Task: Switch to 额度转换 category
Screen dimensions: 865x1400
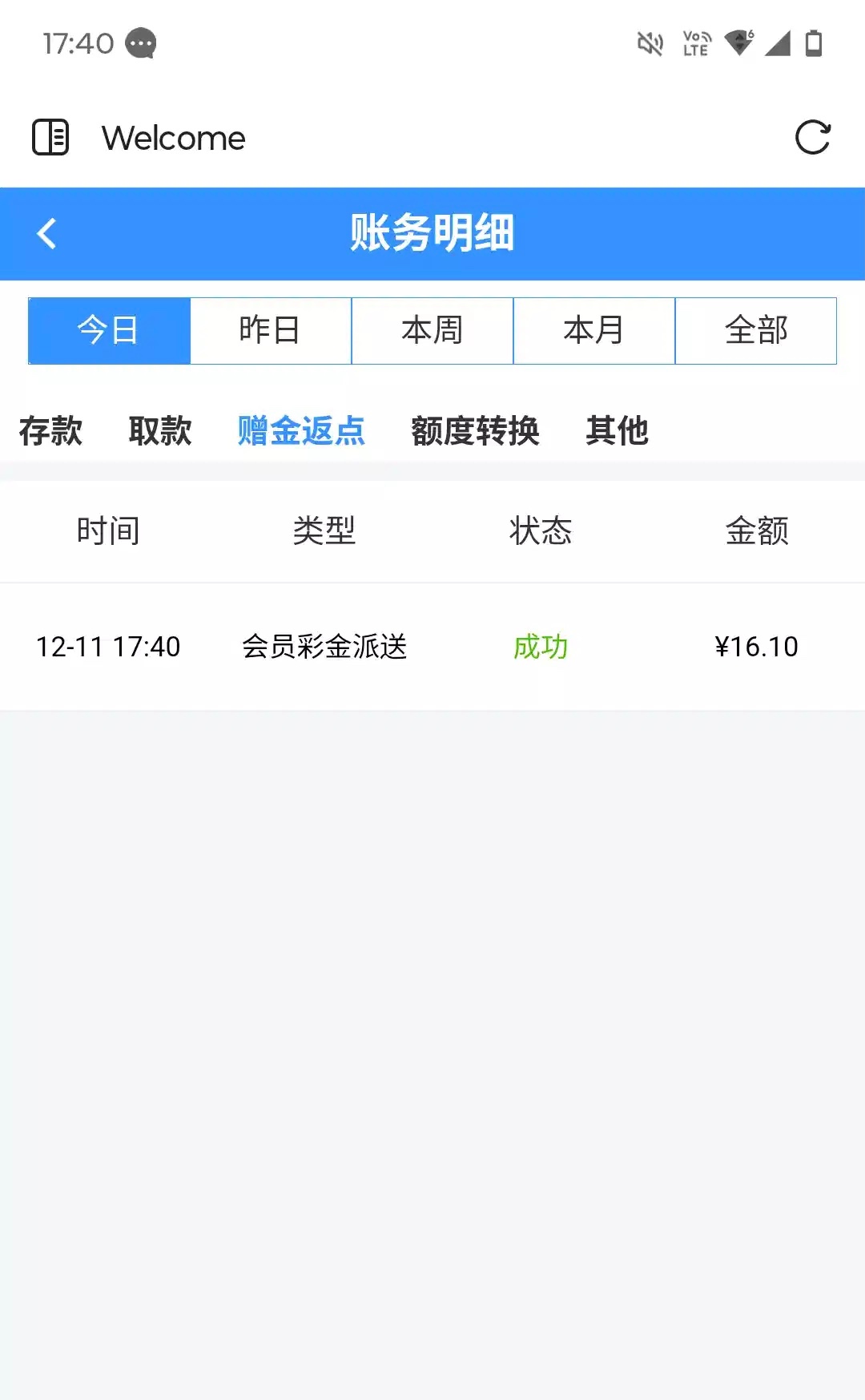Action: pos(475,430)
